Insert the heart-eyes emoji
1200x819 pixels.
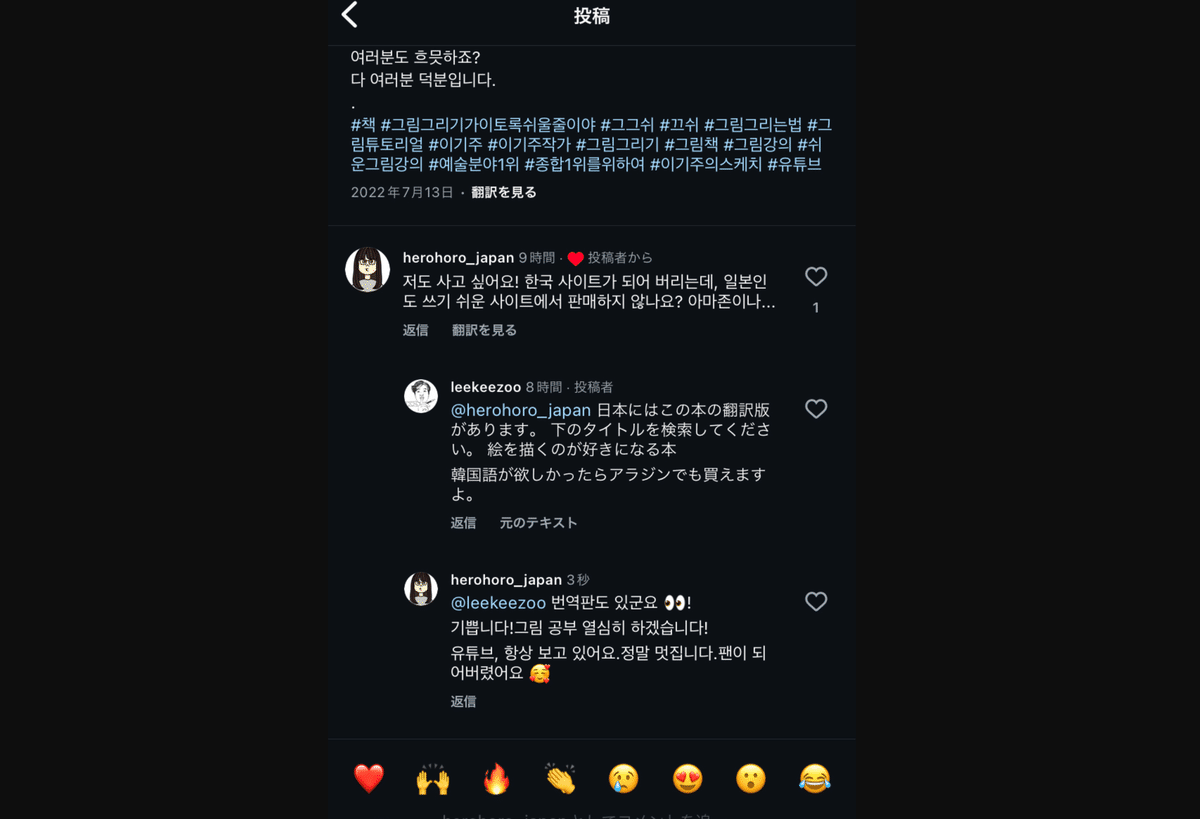tap(688, 778)
